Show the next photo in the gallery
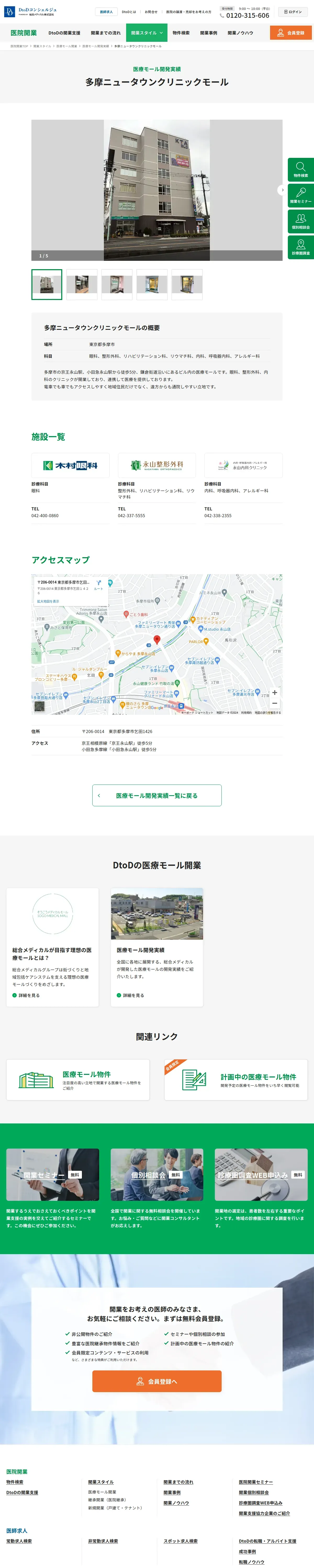 [282, 190]
